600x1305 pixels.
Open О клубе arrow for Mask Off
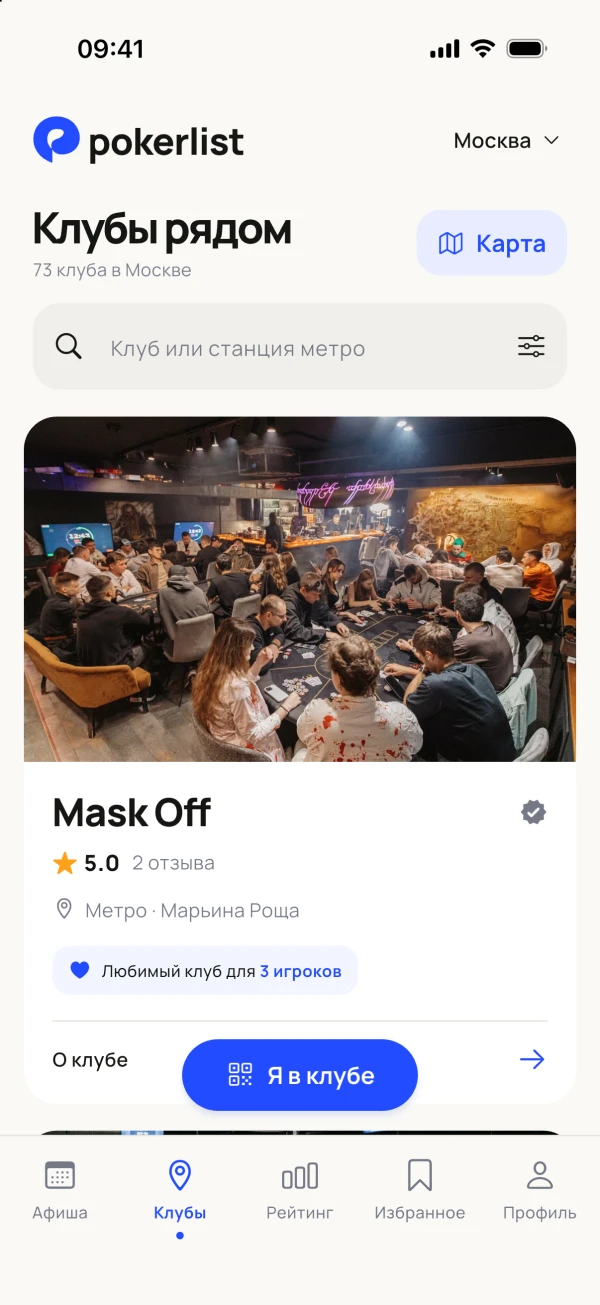tap(532, 1059)
